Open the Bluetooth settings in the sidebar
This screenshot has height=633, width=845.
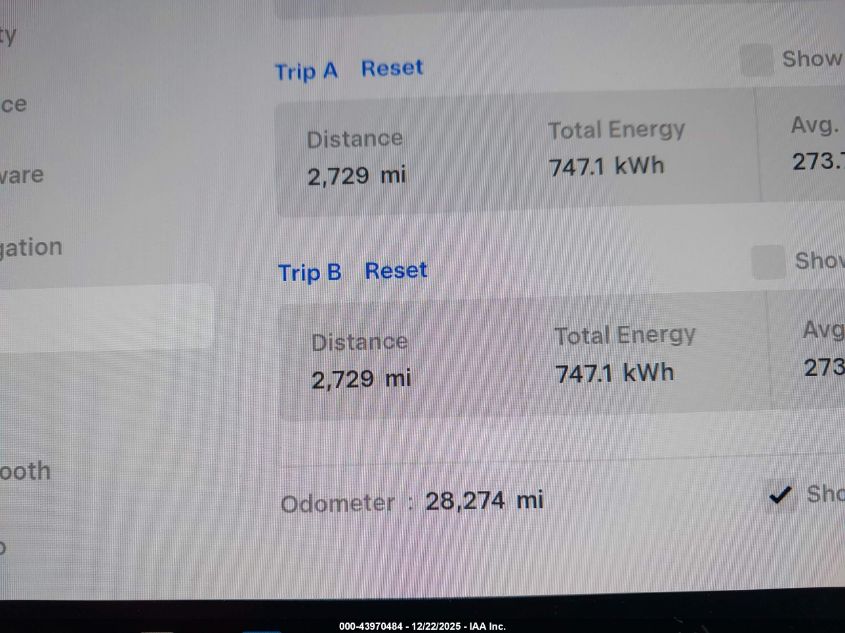click(25, 471)
